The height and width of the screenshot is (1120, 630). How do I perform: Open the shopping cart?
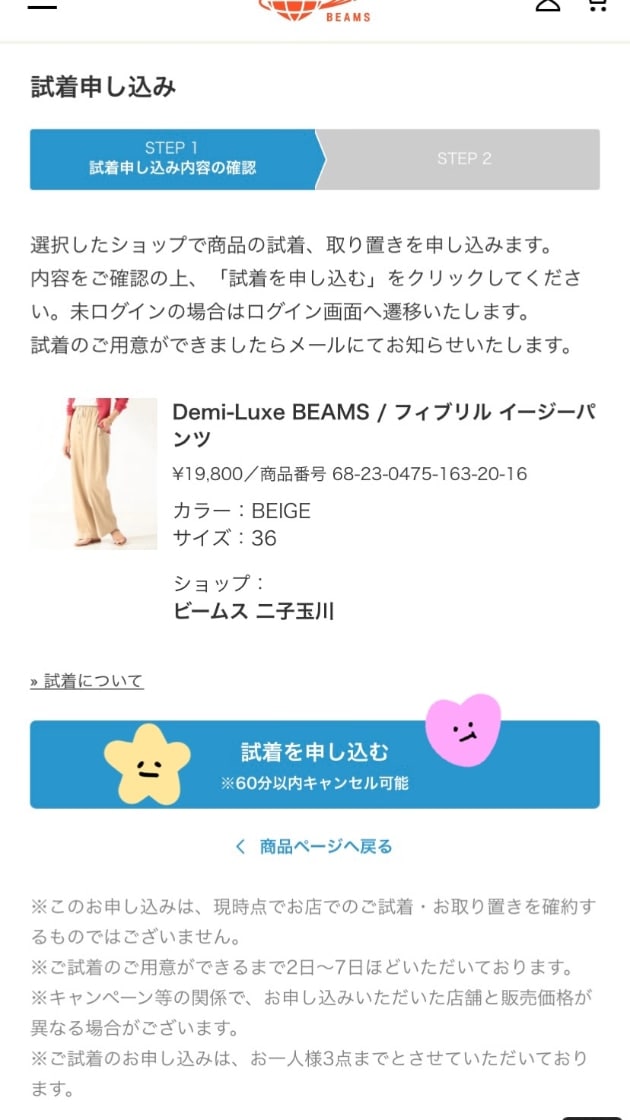[x=597, y=5]
